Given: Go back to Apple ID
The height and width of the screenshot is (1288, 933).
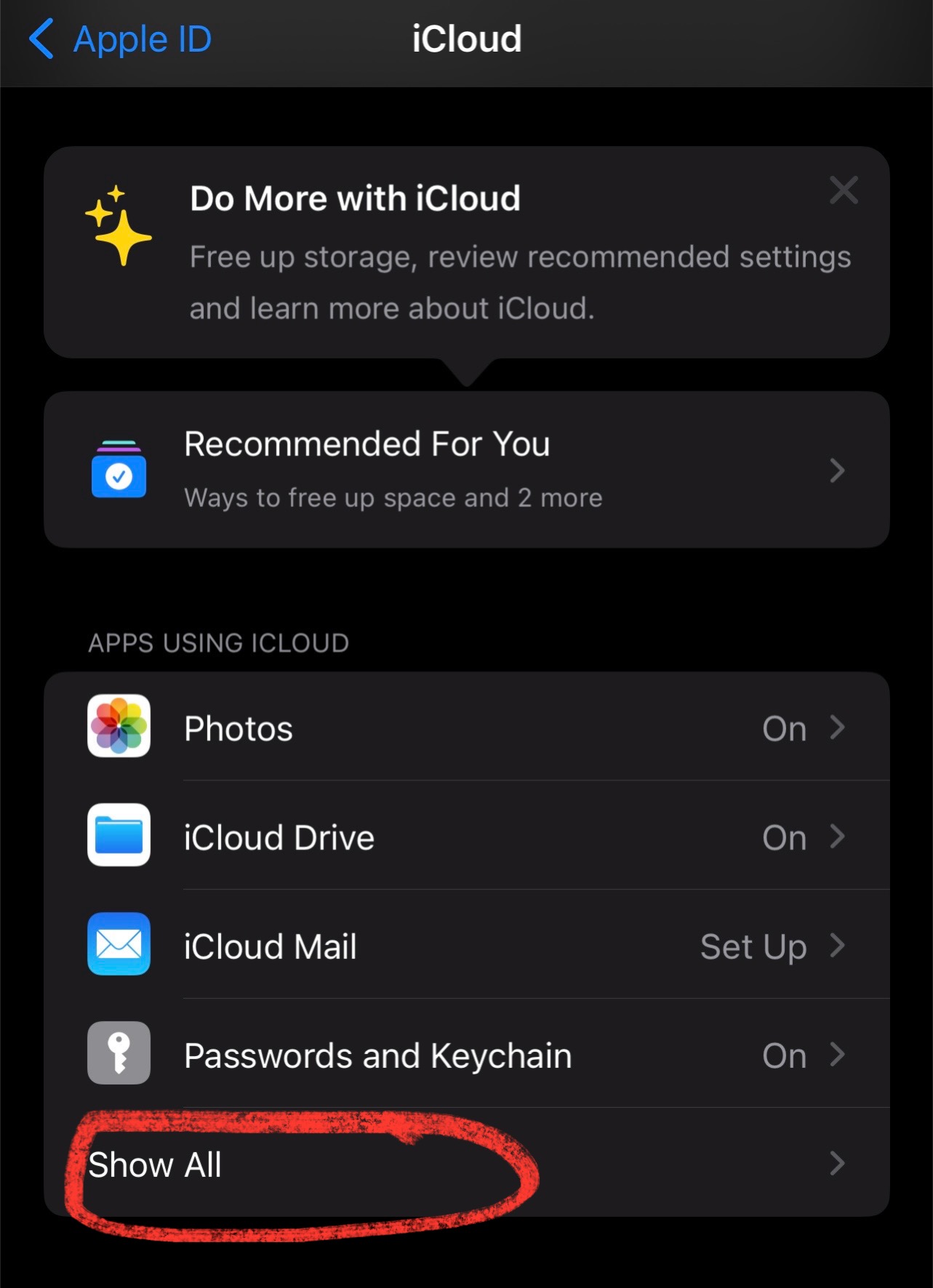Looking at the screenshot, I should [x=120, y=39].
